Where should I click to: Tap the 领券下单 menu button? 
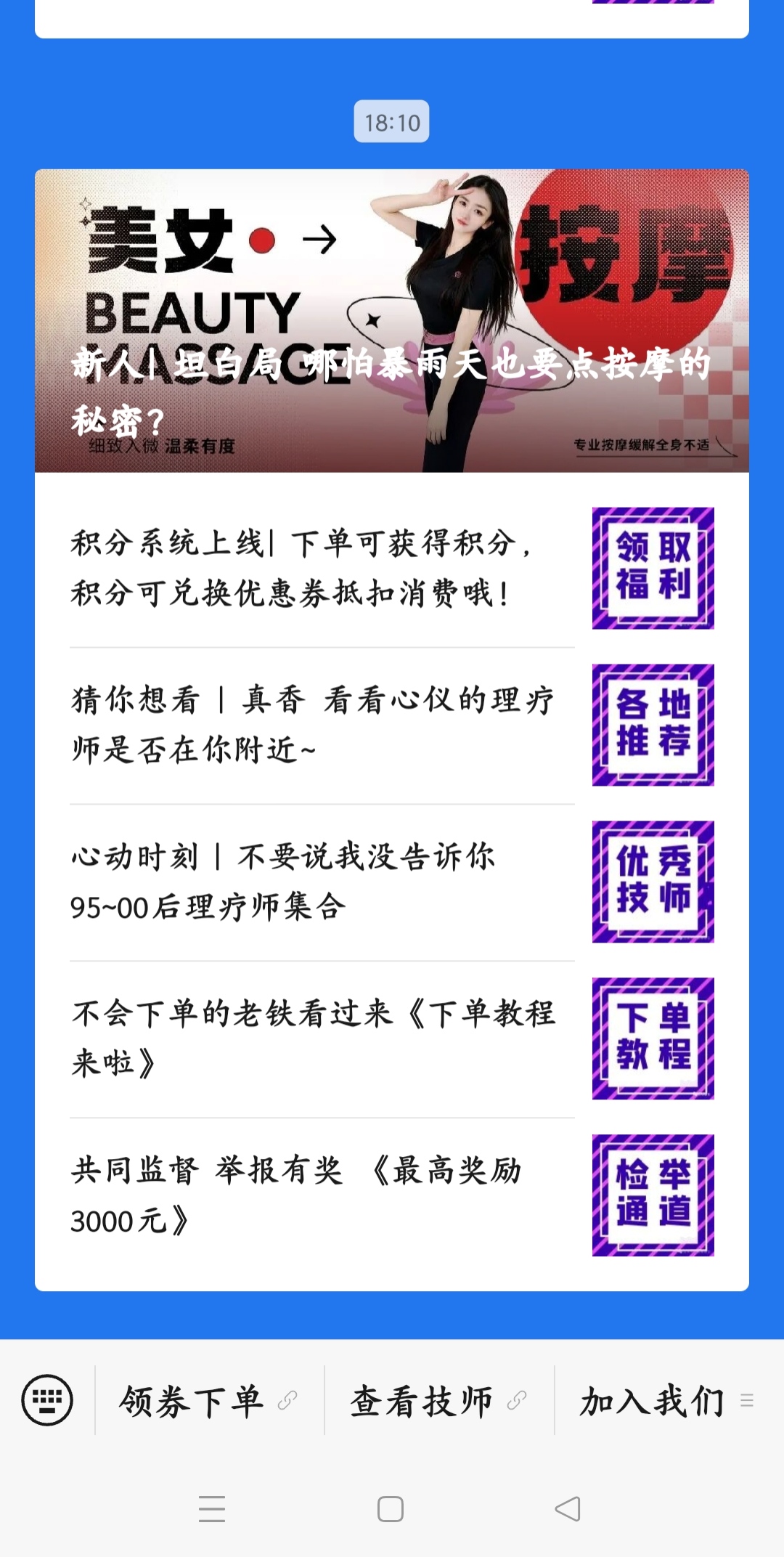tap(209, 1400)
